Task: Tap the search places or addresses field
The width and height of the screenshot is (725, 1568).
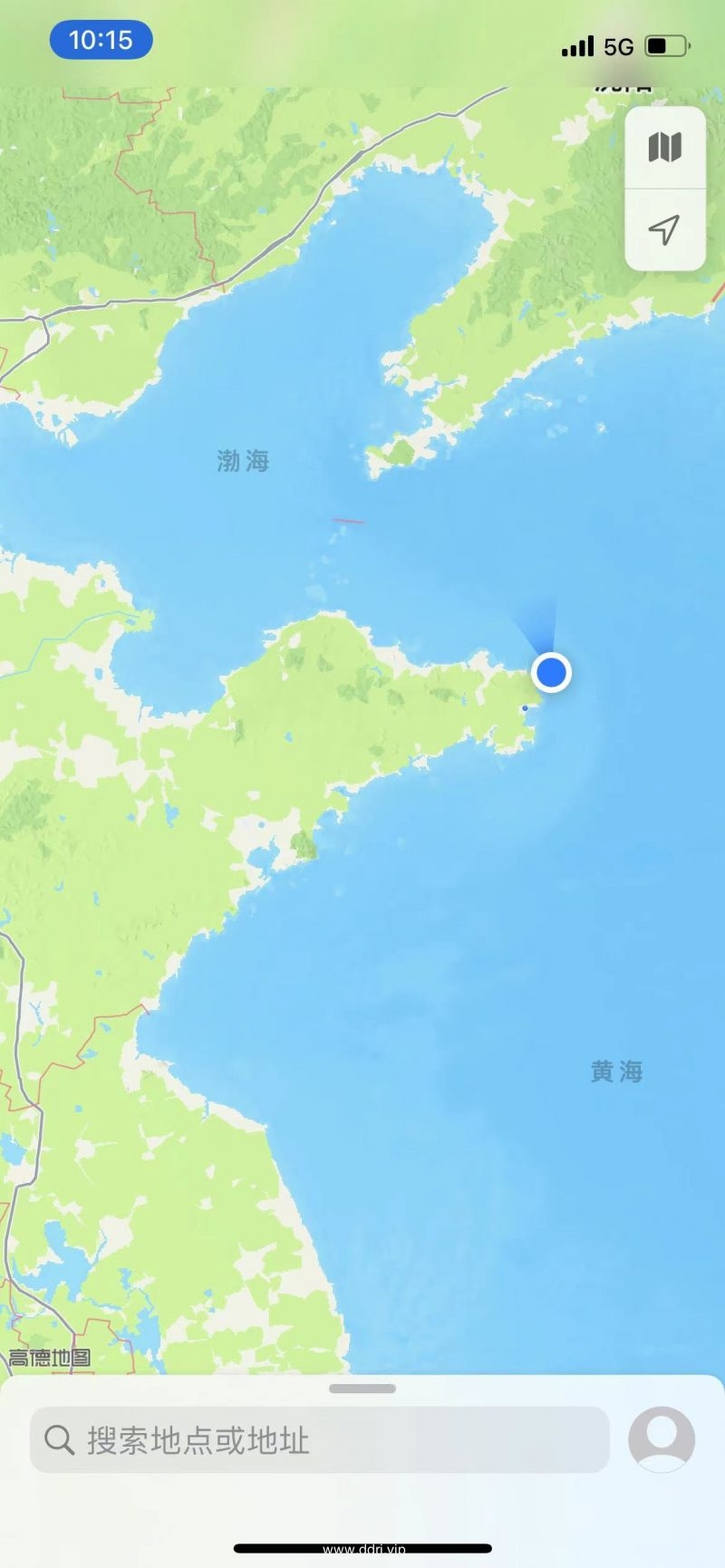Action: 319,1439
